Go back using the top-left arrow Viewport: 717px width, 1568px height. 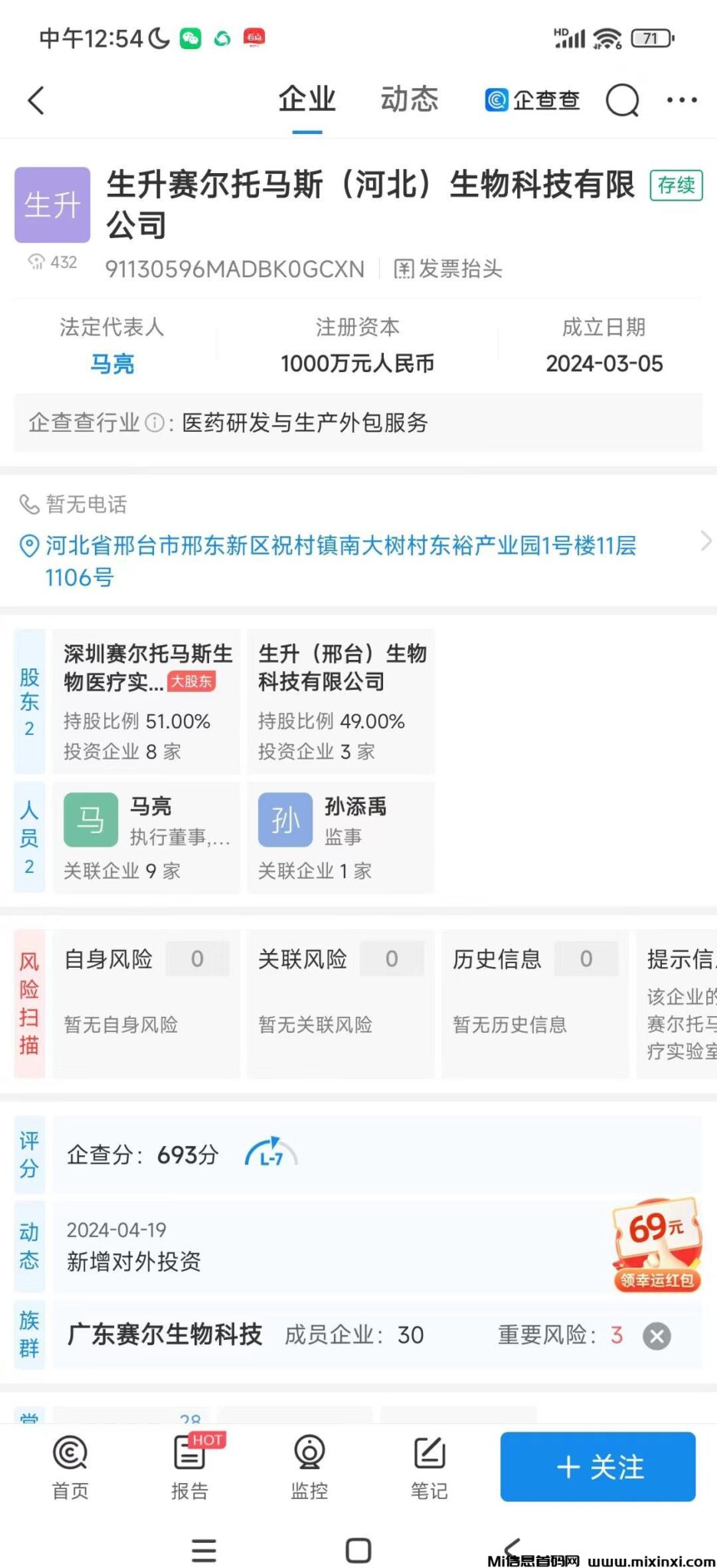pos(36,100)
